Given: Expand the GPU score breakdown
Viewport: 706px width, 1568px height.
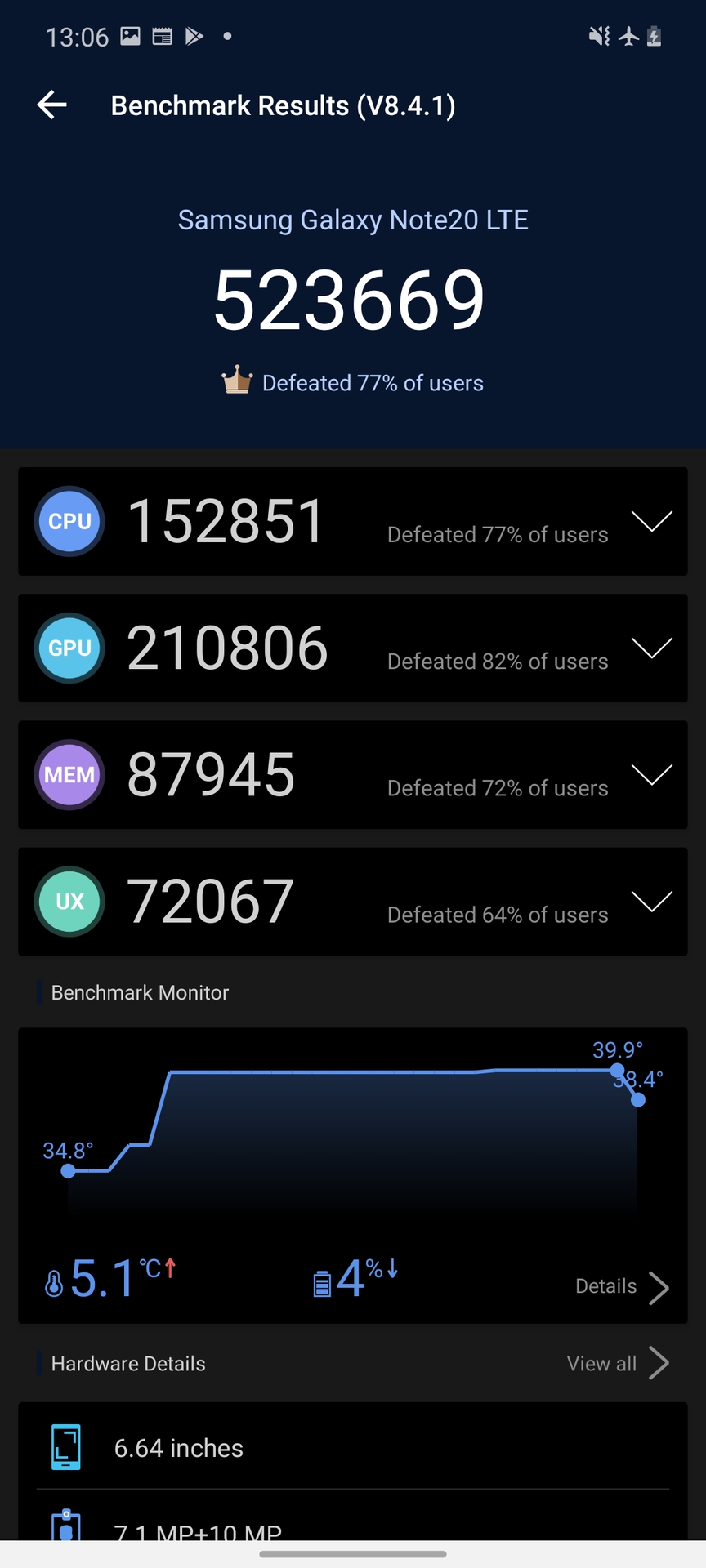Looking at the screenshot, I should (651, 648).
